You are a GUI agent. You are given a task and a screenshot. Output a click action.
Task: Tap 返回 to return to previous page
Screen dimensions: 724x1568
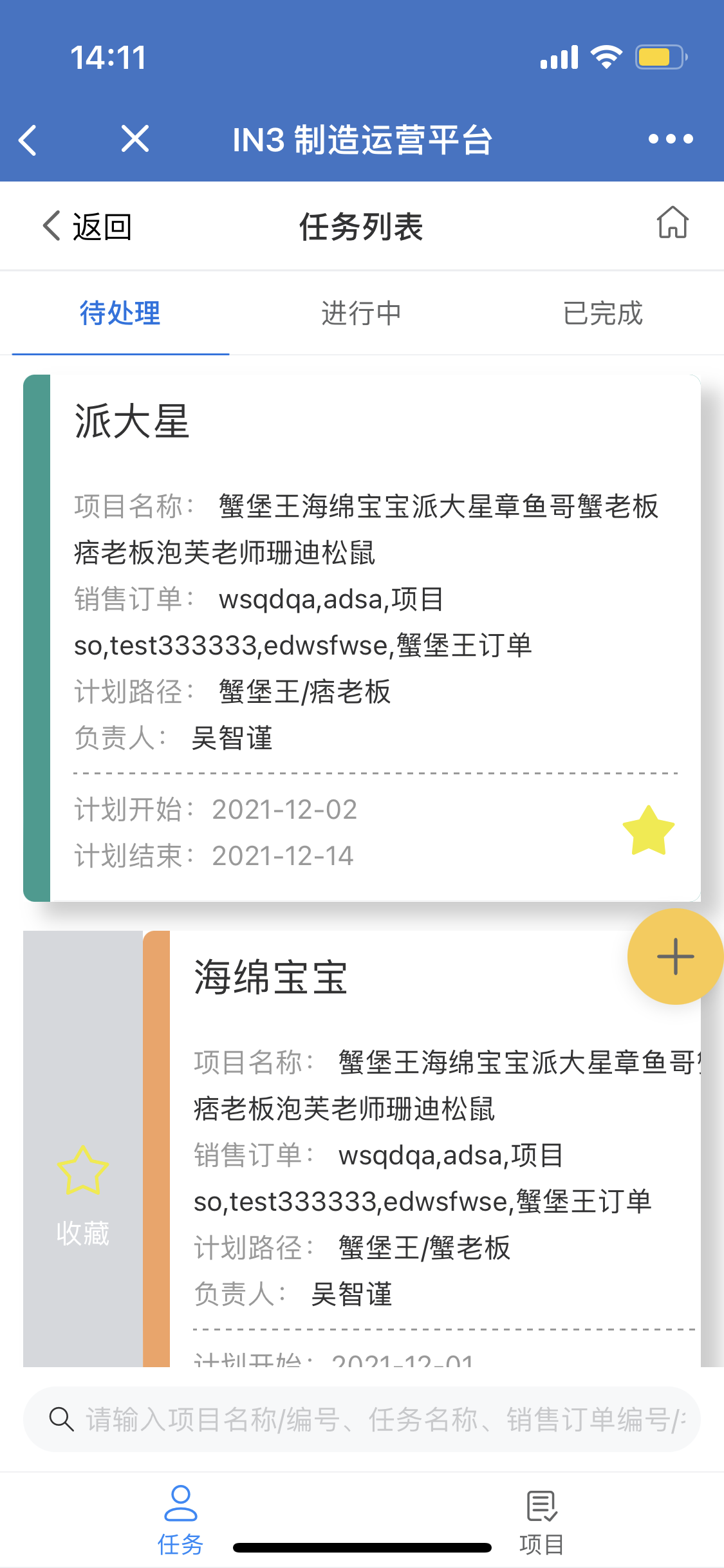(88, 227)
